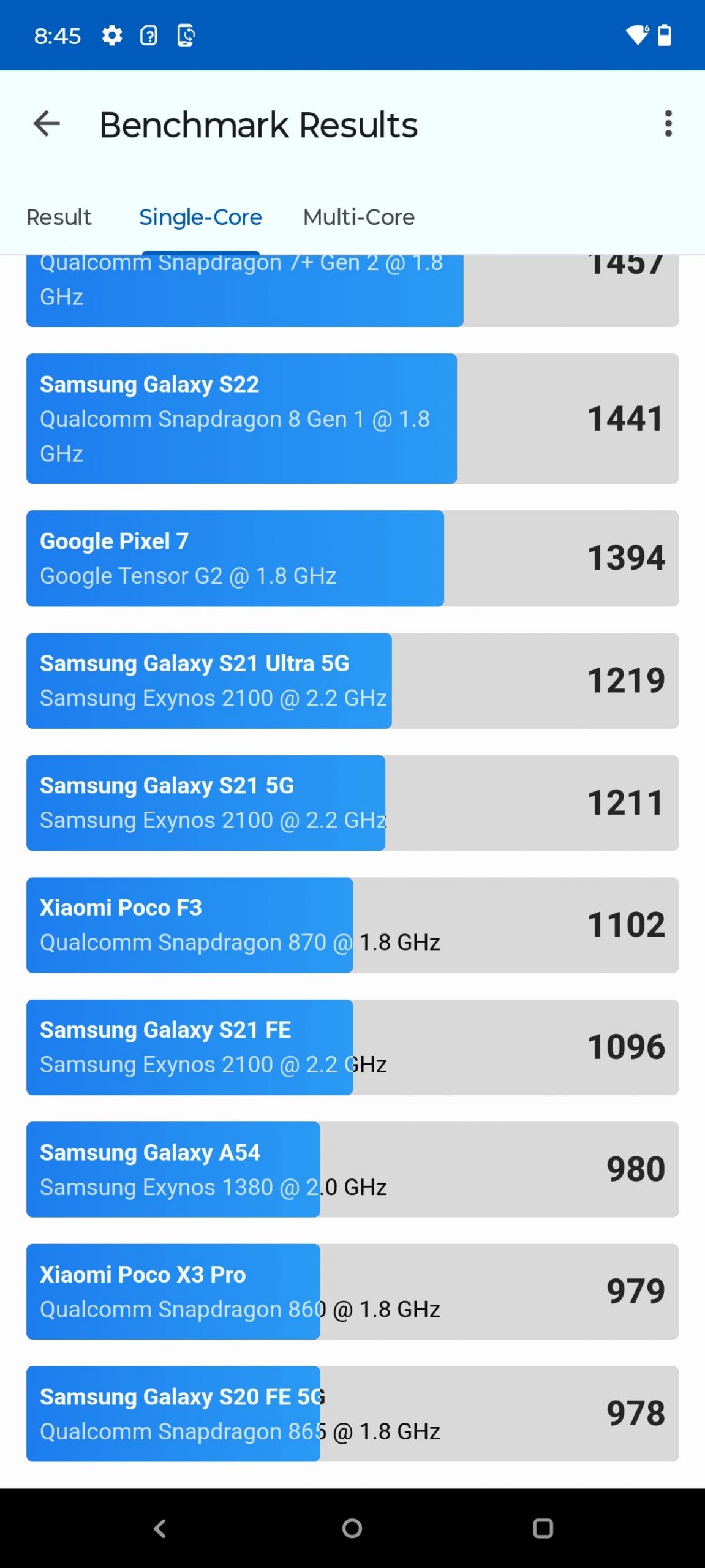Switch to the Result tab
705x1568 pixels.
(x=59, y=217)
